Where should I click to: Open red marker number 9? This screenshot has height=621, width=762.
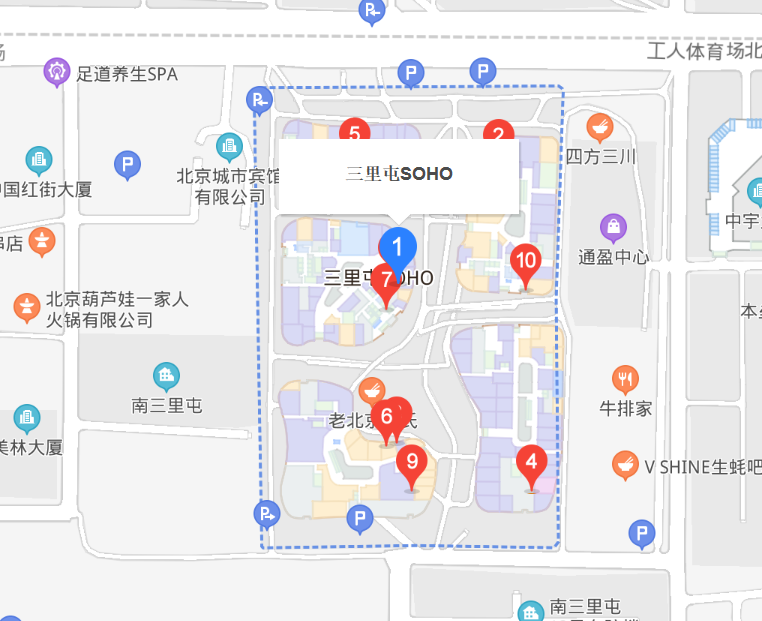tap(412, 462)
